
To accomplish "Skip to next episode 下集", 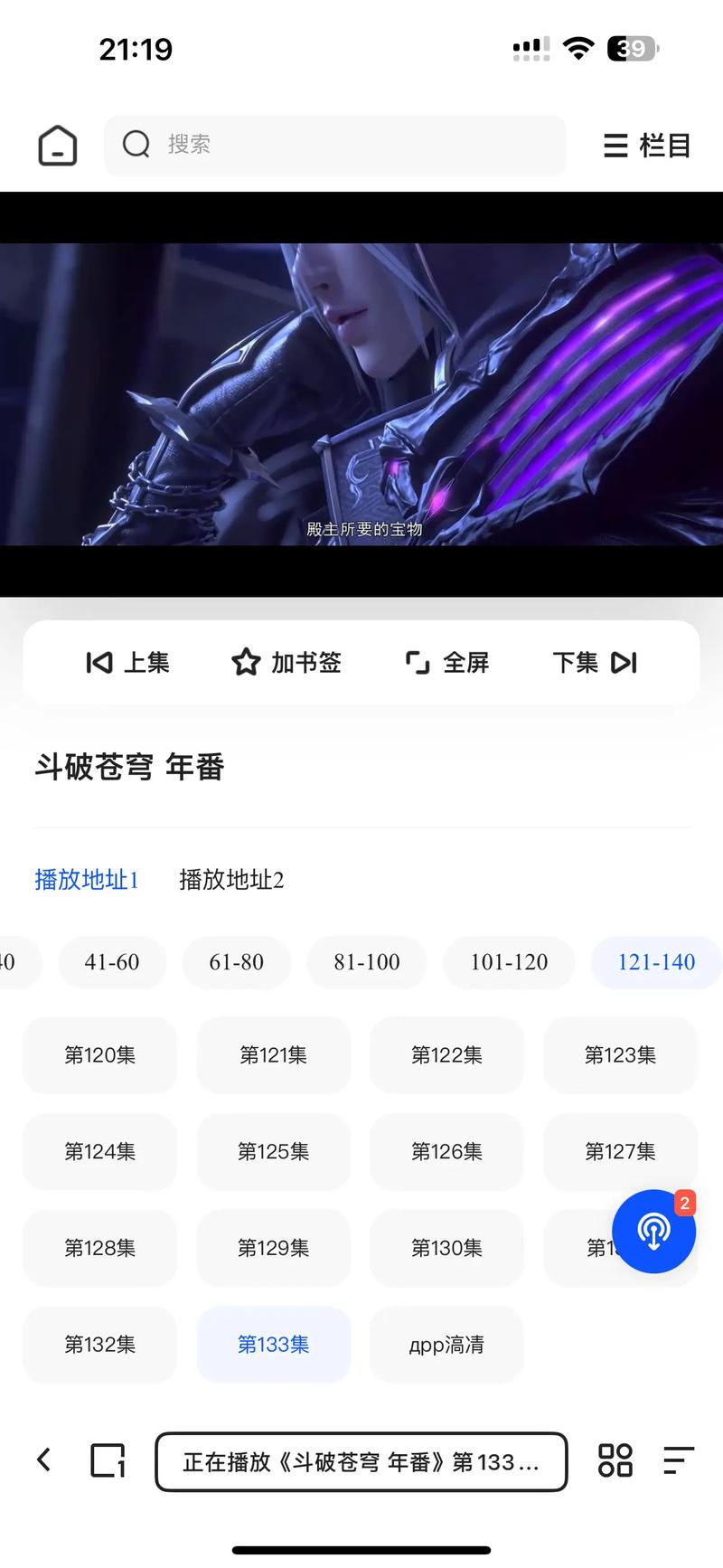I will 595,663.
